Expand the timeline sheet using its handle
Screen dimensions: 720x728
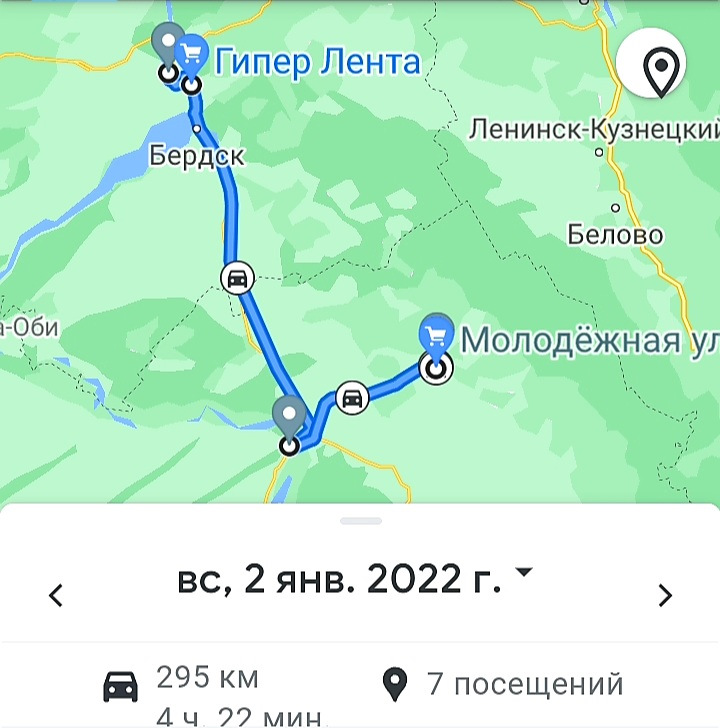tap(360, 521)
